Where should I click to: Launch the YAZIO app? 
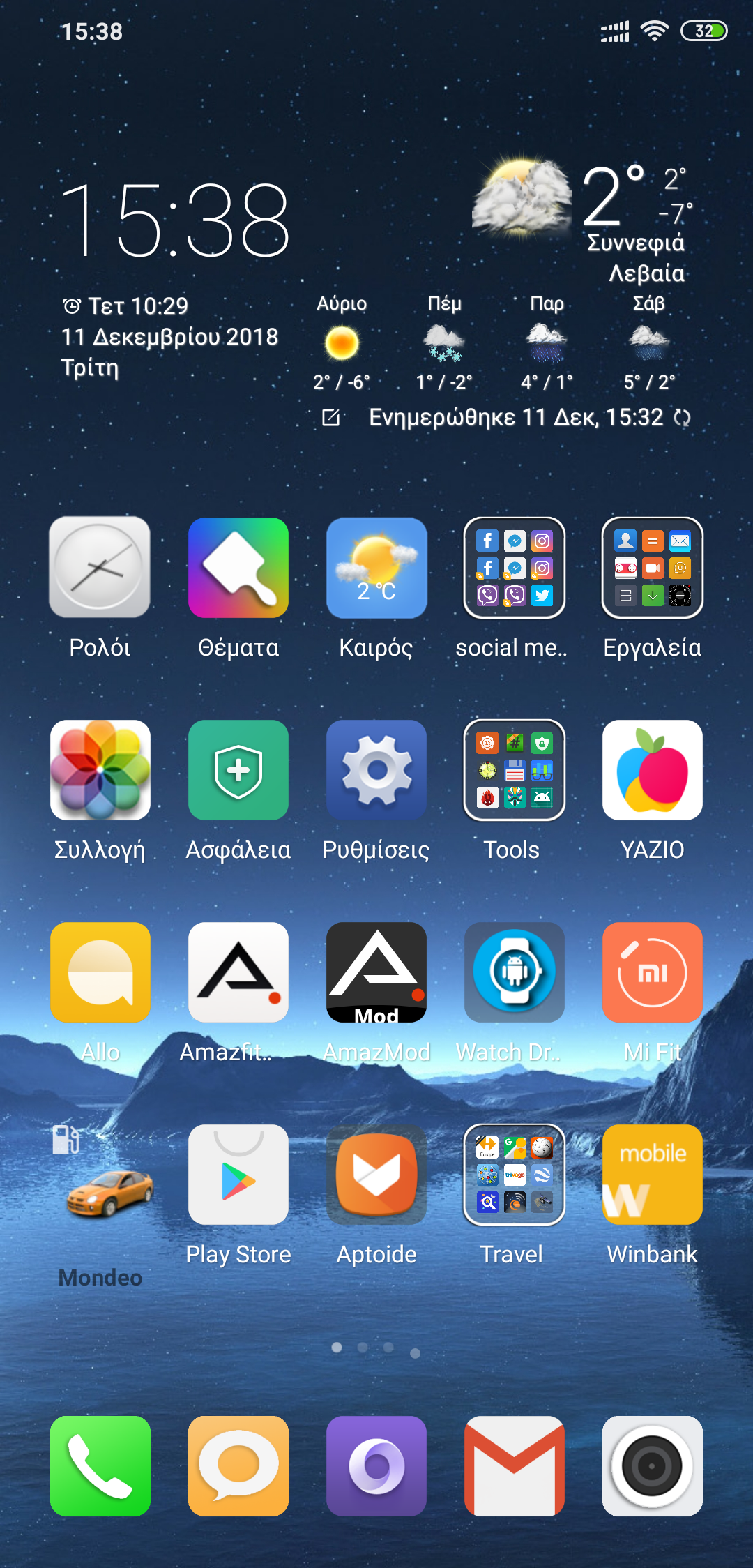(653, 770)
